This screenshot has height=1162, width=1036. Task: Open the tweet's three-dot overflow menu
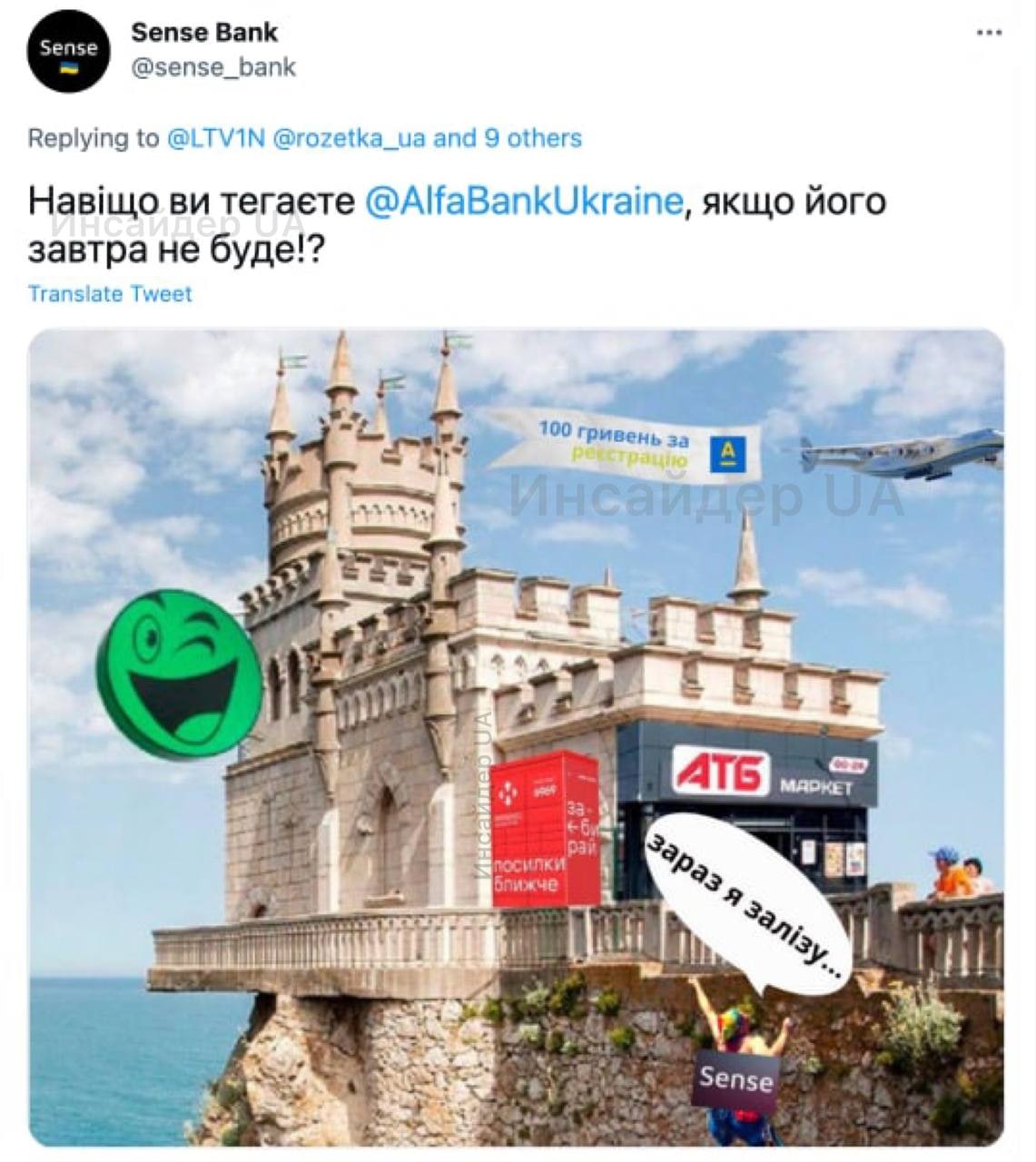click(989, 33)
